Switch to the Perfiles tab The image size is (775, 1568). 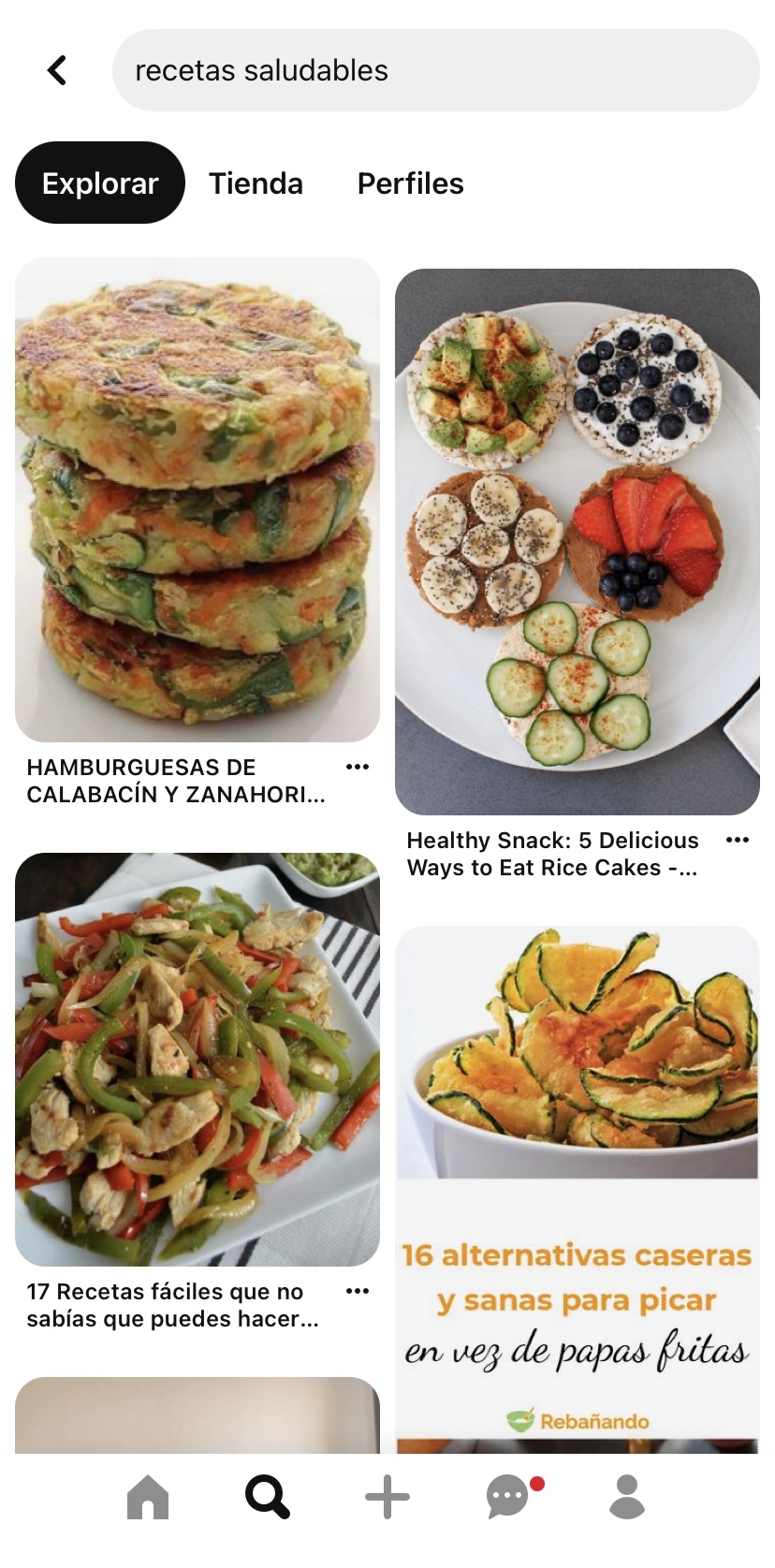coord(410,183)
